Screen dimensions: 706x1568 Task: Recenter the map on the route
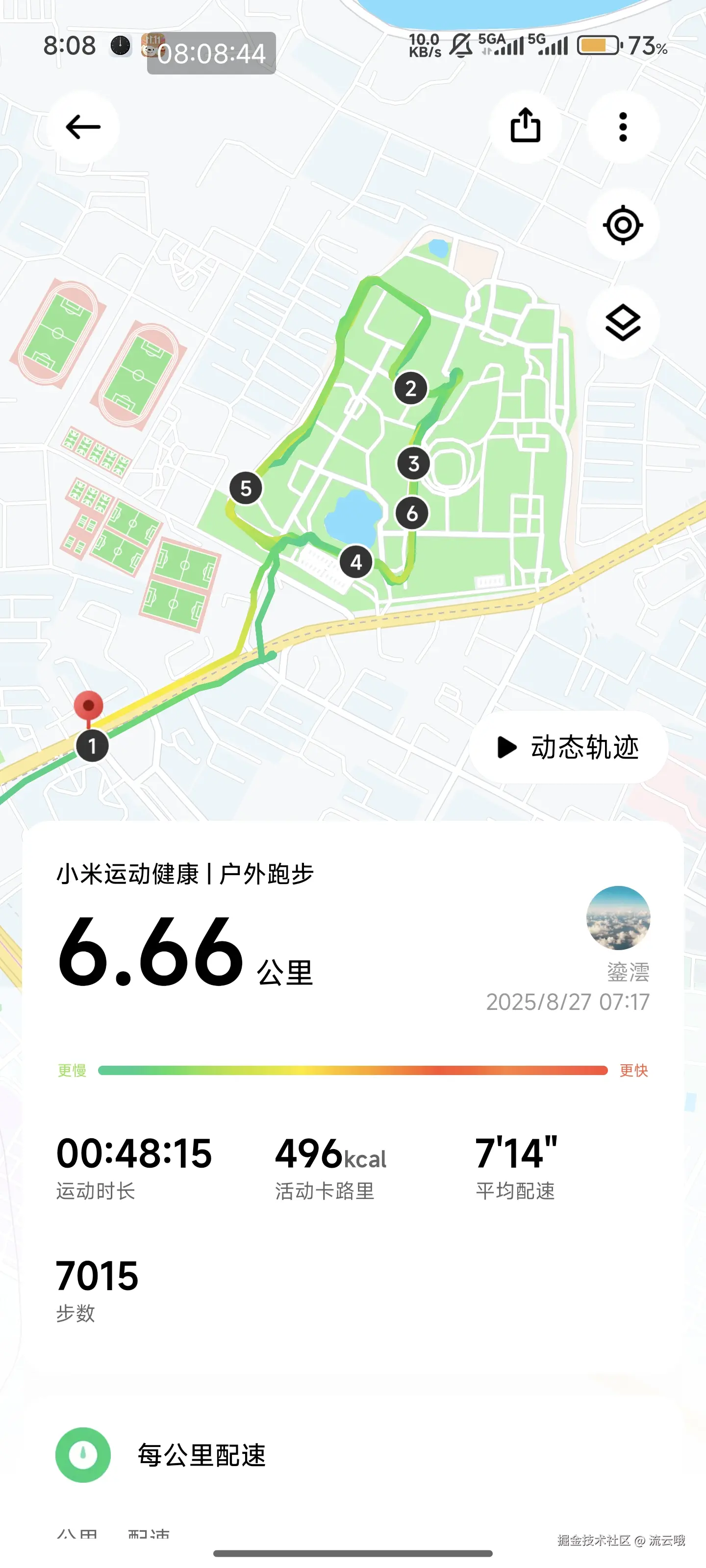[623, 225]
